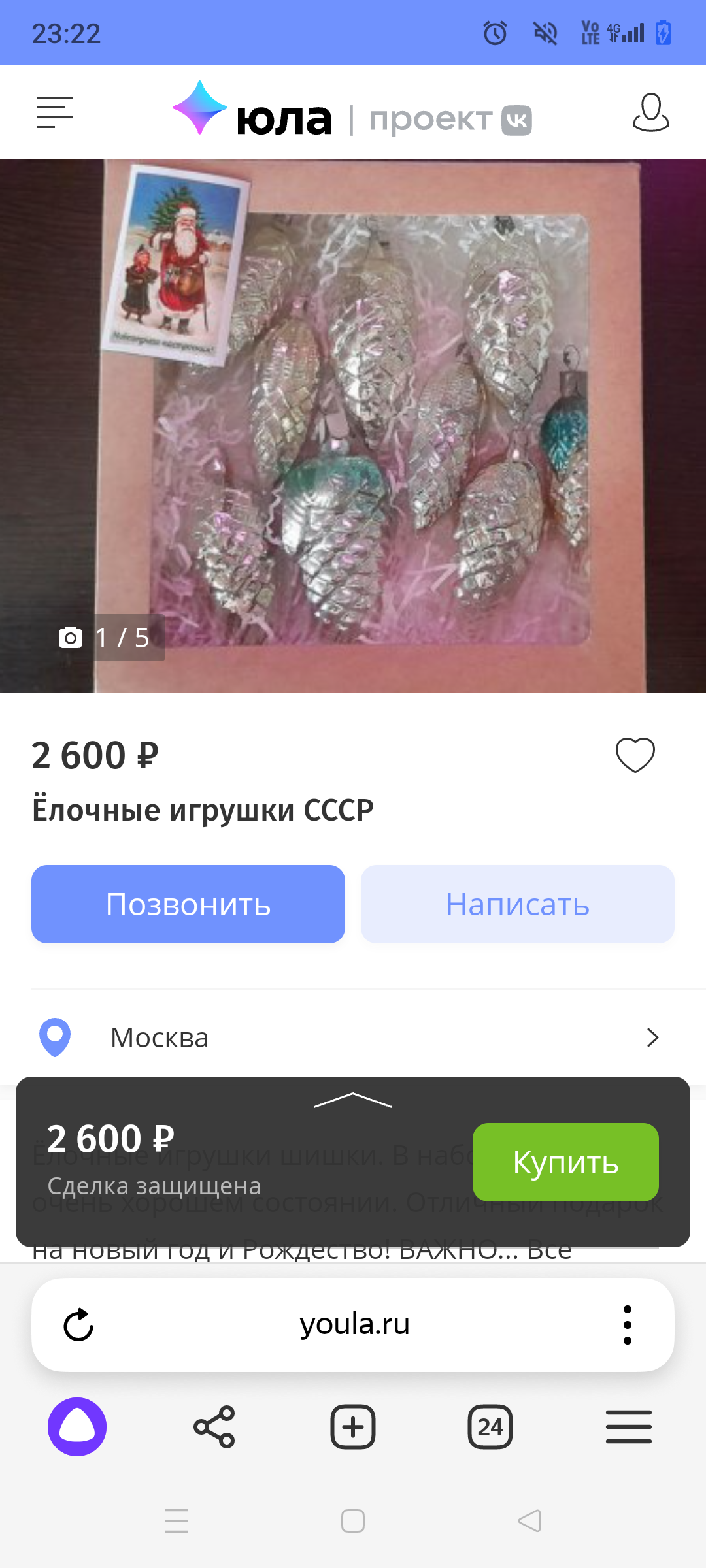Open a new browser tab
Viewport: 706px width, 1568px height.
[x=353, y=1427]
